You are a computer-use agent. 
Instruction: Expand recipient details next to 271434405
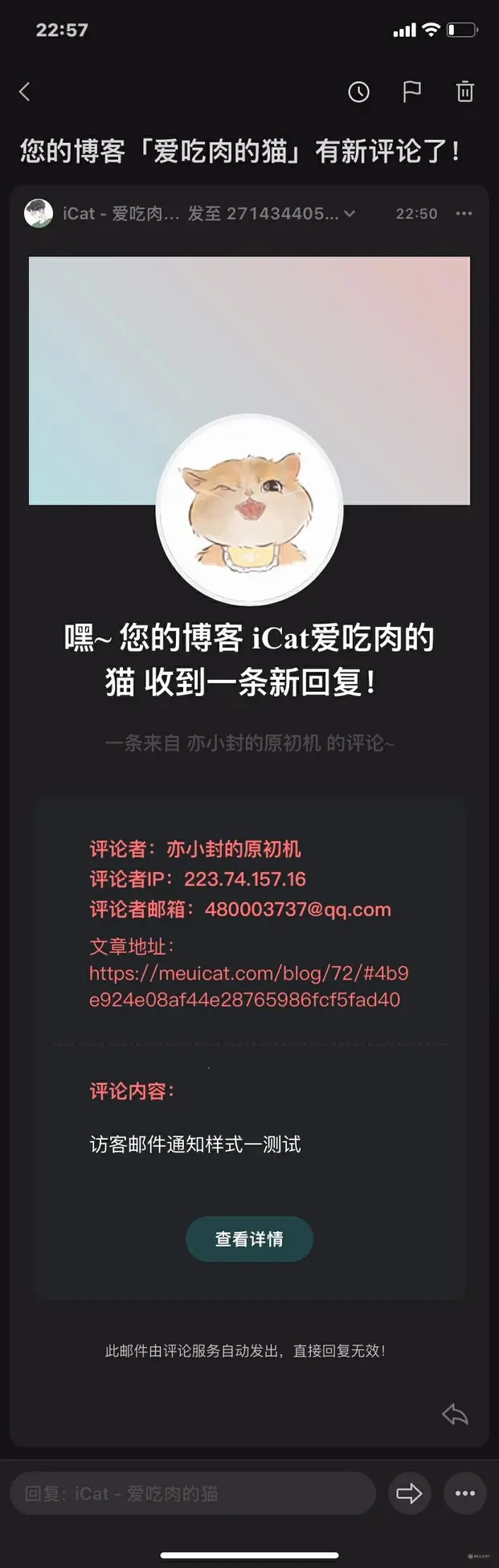pos(350,214)
